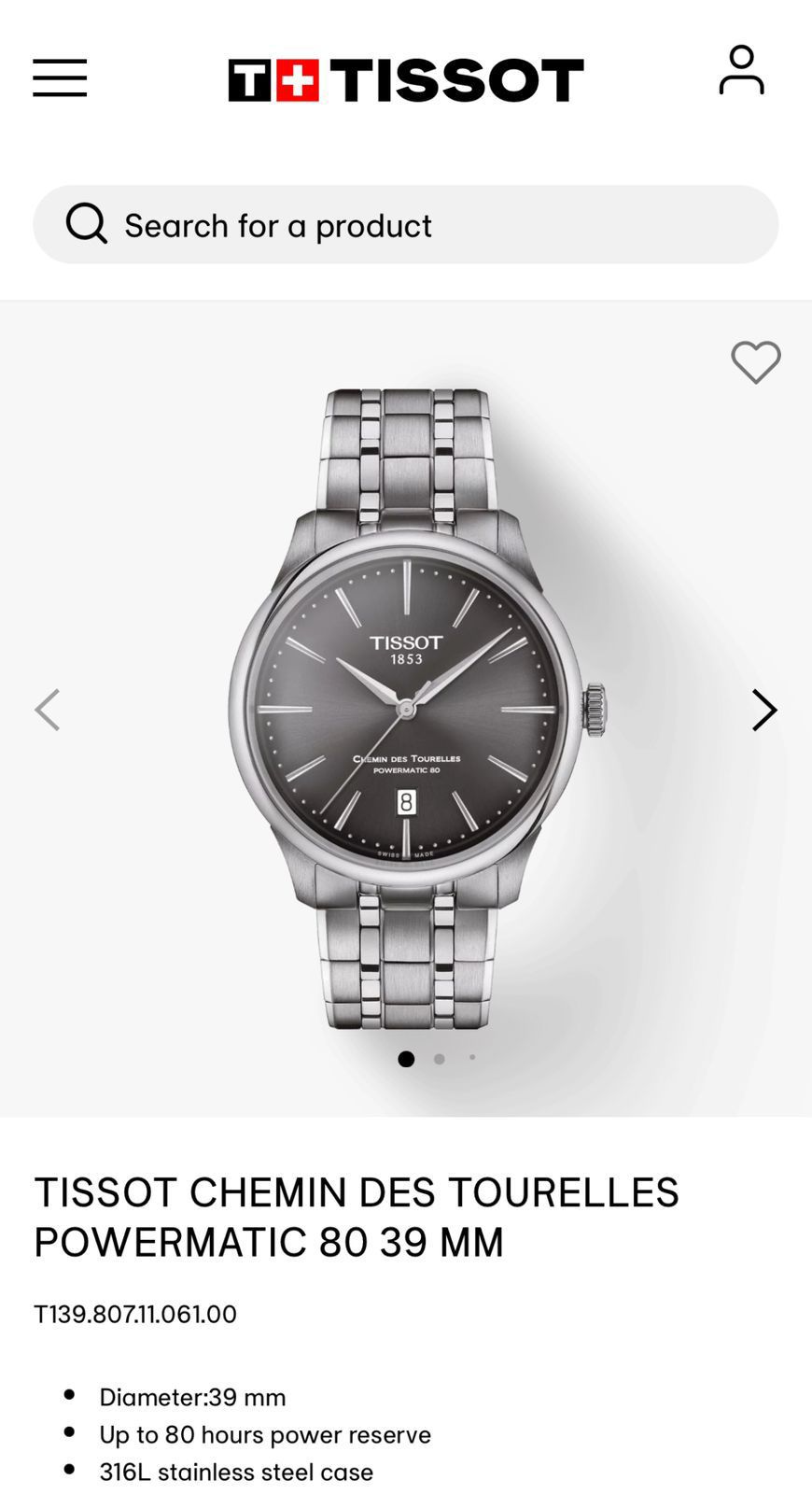Show the next product image
Image resolution: width=812 pixels, height=1494 pixels.
(764, 710)
